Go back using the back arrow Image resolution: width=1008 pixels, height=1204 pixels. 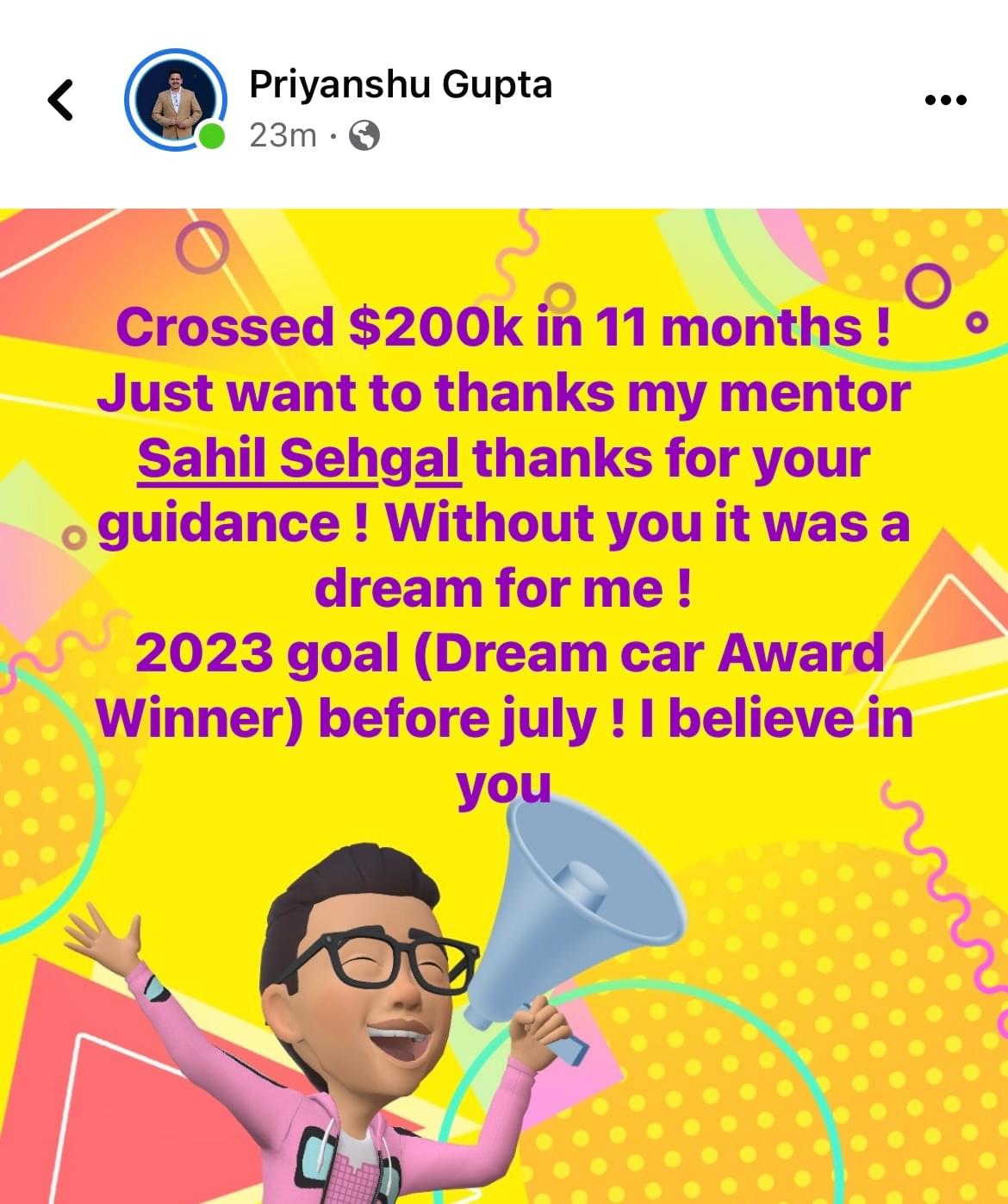coord(60,100)
